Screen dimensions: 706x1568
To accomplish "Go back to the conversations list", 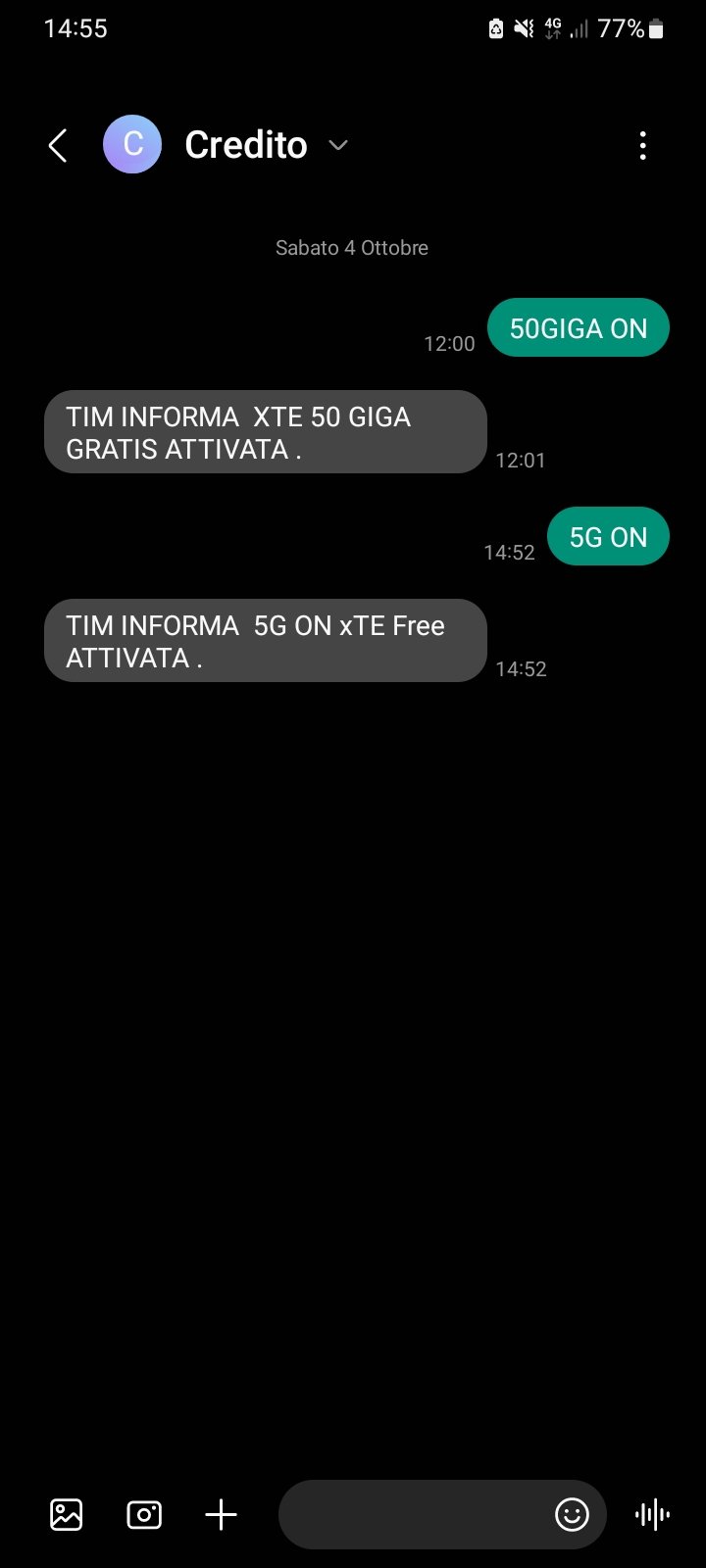I will (x=58, y=146).
